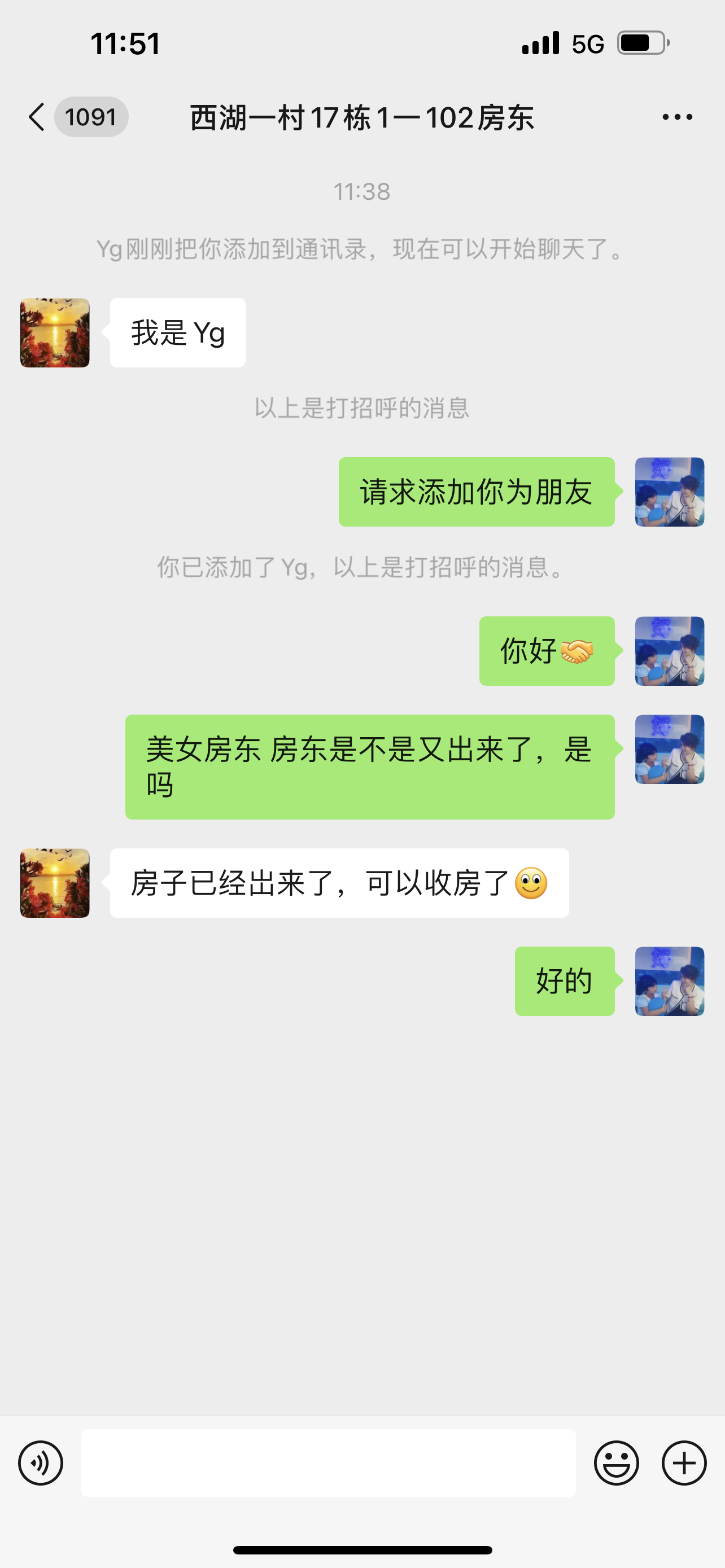The height and width of the screenshot is (1568, 725).
Task: Tap Yg's sunset avatar picture
Action: click(x=54, y=332)
